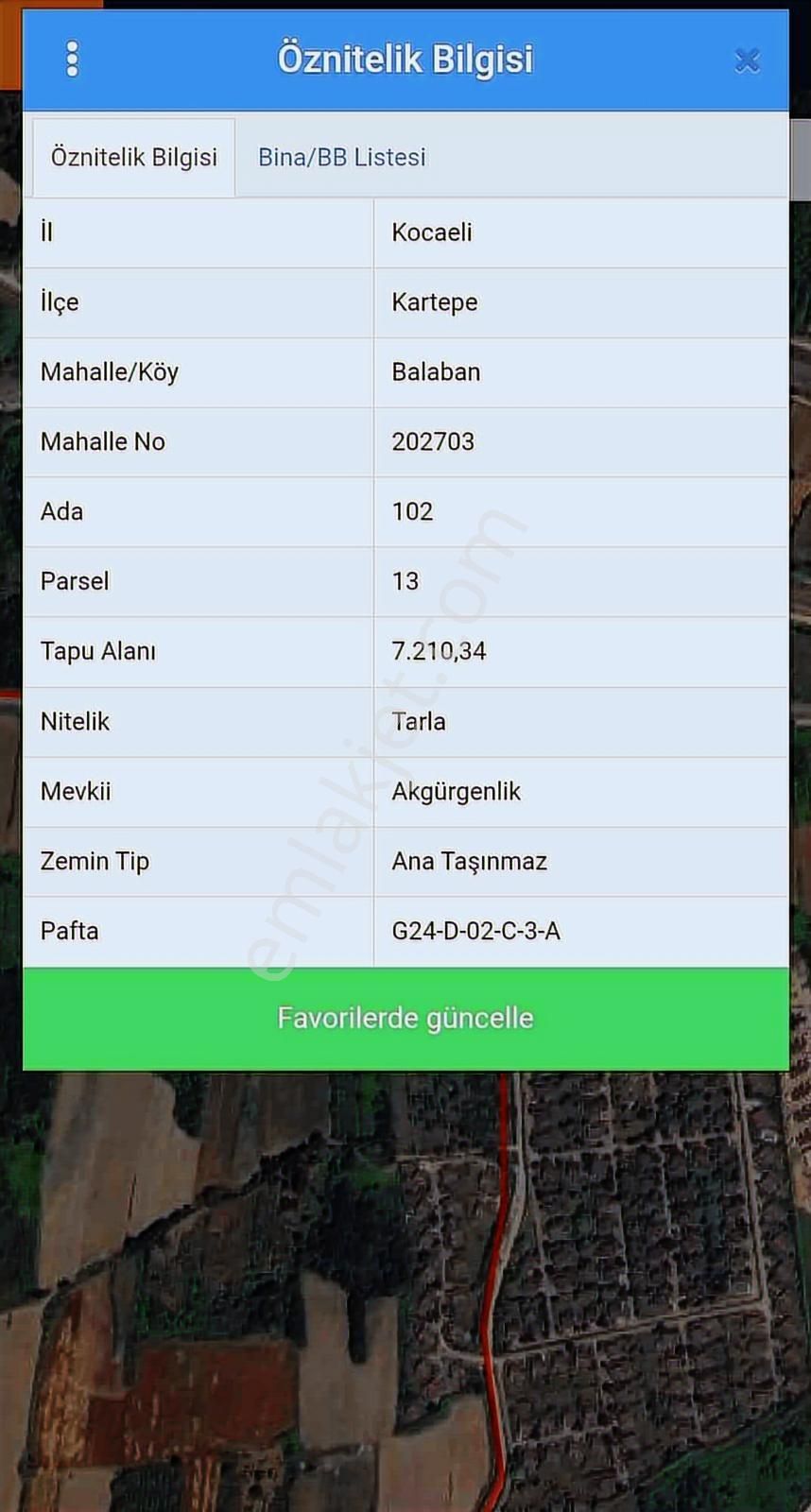Click the Mahalle No value 202703

pyautogui.click(x=434, y=441)
